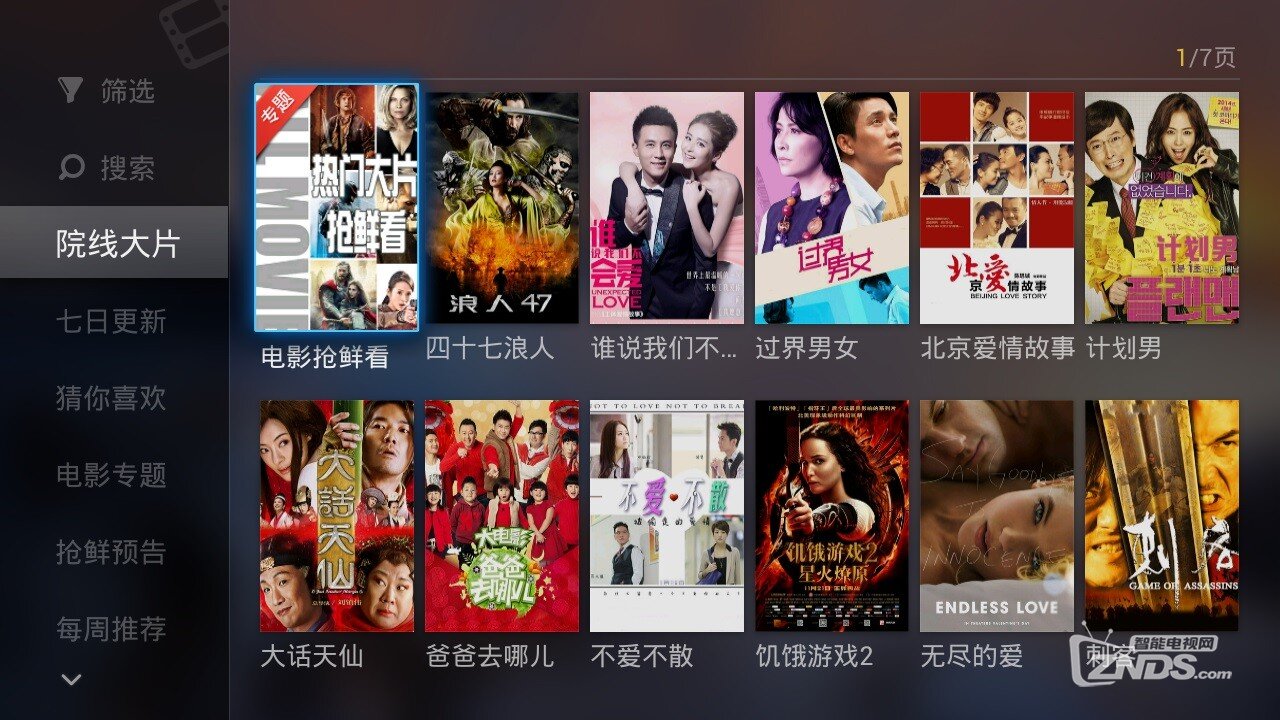Open the 电影抢鲜看 special topic tile
This screenshot has height=720, width=1280.
pyautogui.click(x=336, y=208)
